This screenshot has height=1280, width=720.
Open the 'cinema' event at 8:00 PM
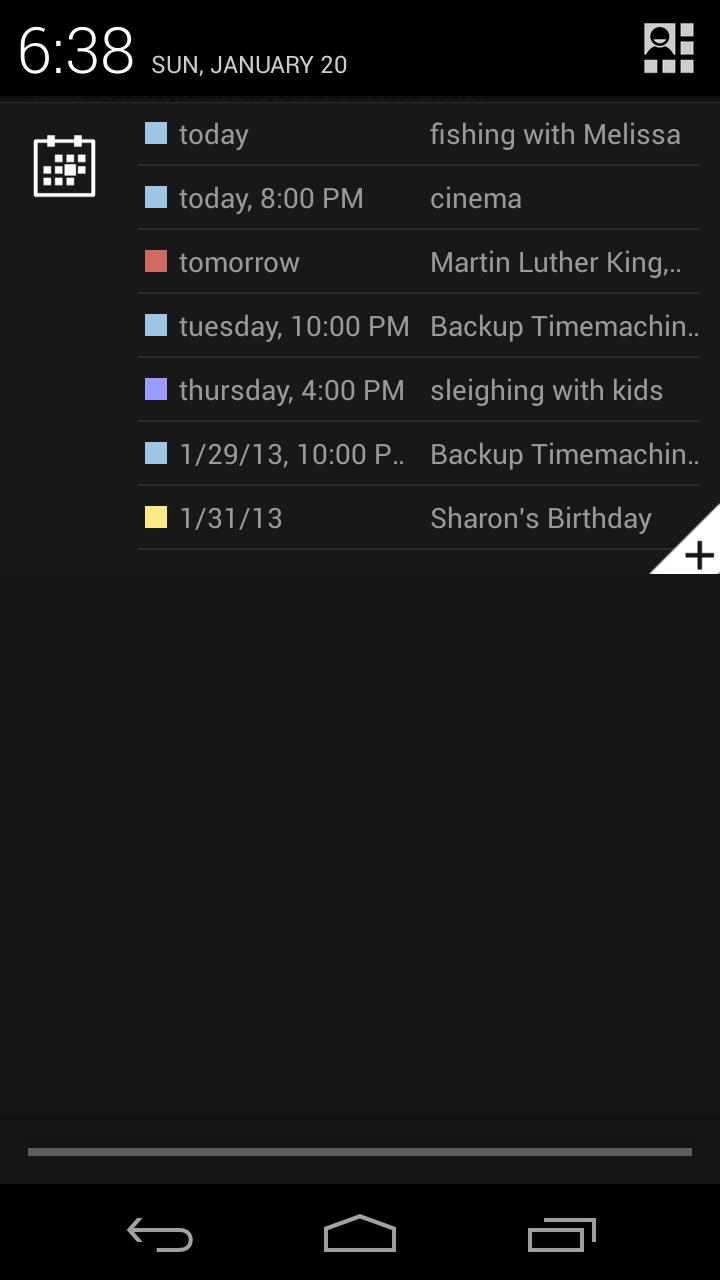430,198
